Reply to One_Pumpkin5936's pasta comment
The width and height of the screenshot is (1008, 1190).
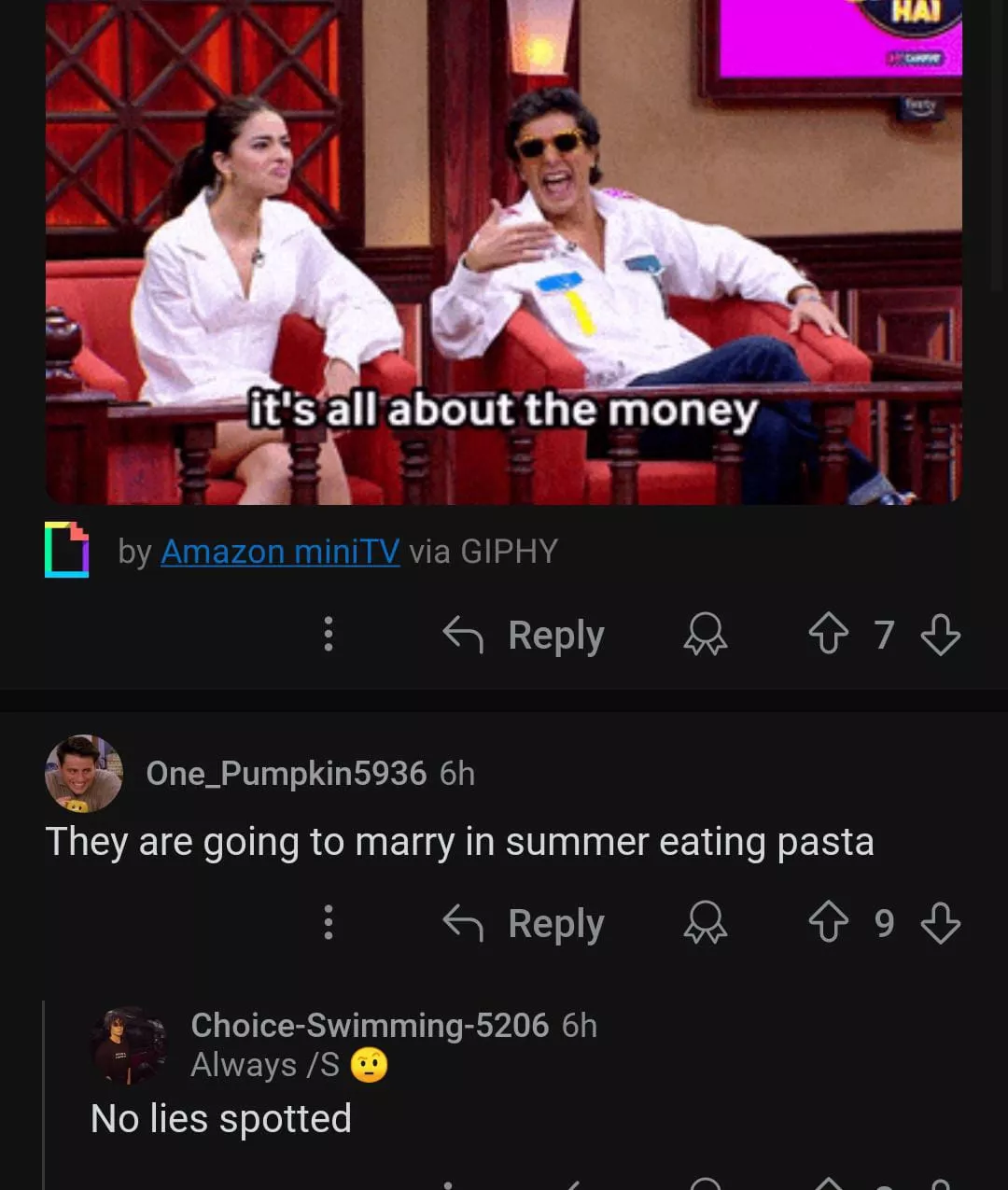[525, 924]
